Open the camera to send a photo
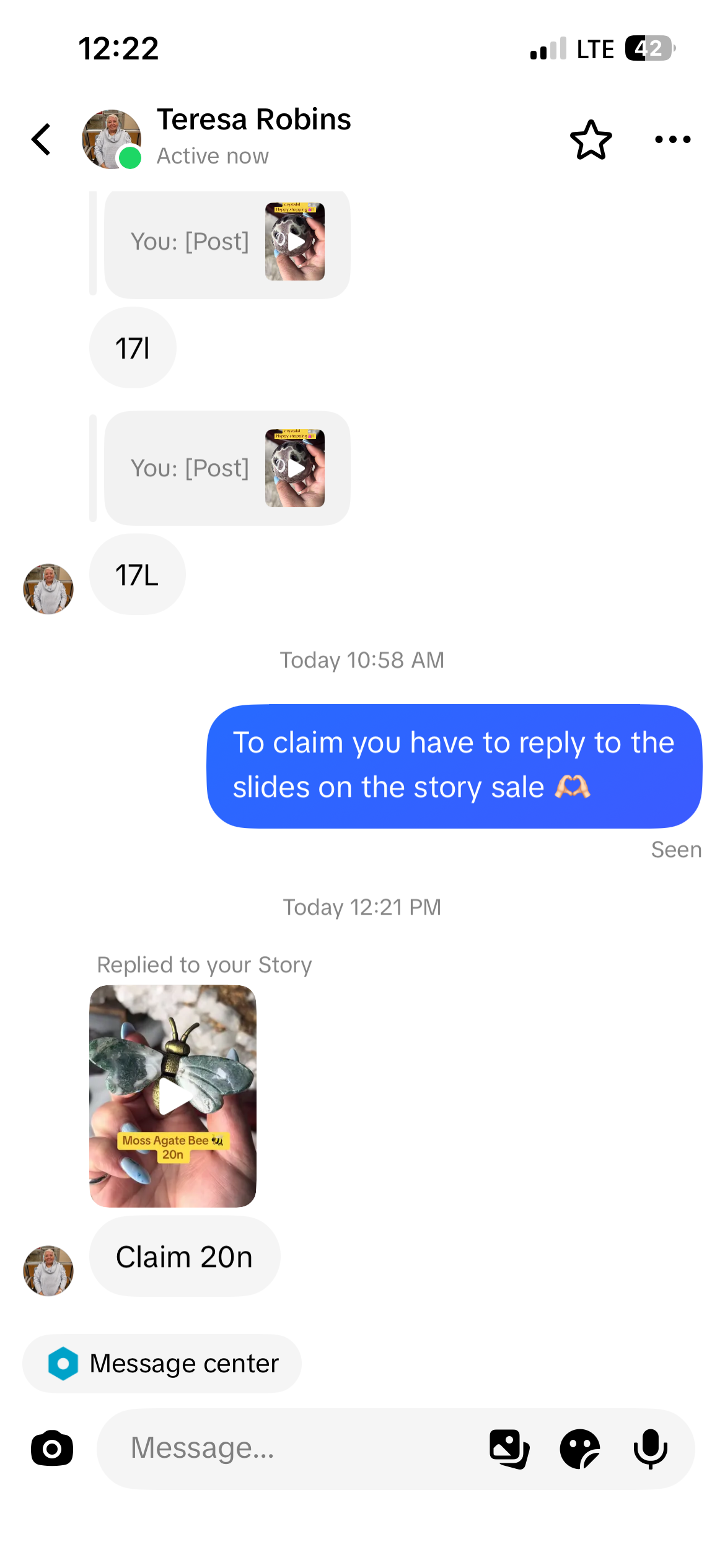The width and height of the screenshot is (725, 1568). click(x=52, y=1448)
